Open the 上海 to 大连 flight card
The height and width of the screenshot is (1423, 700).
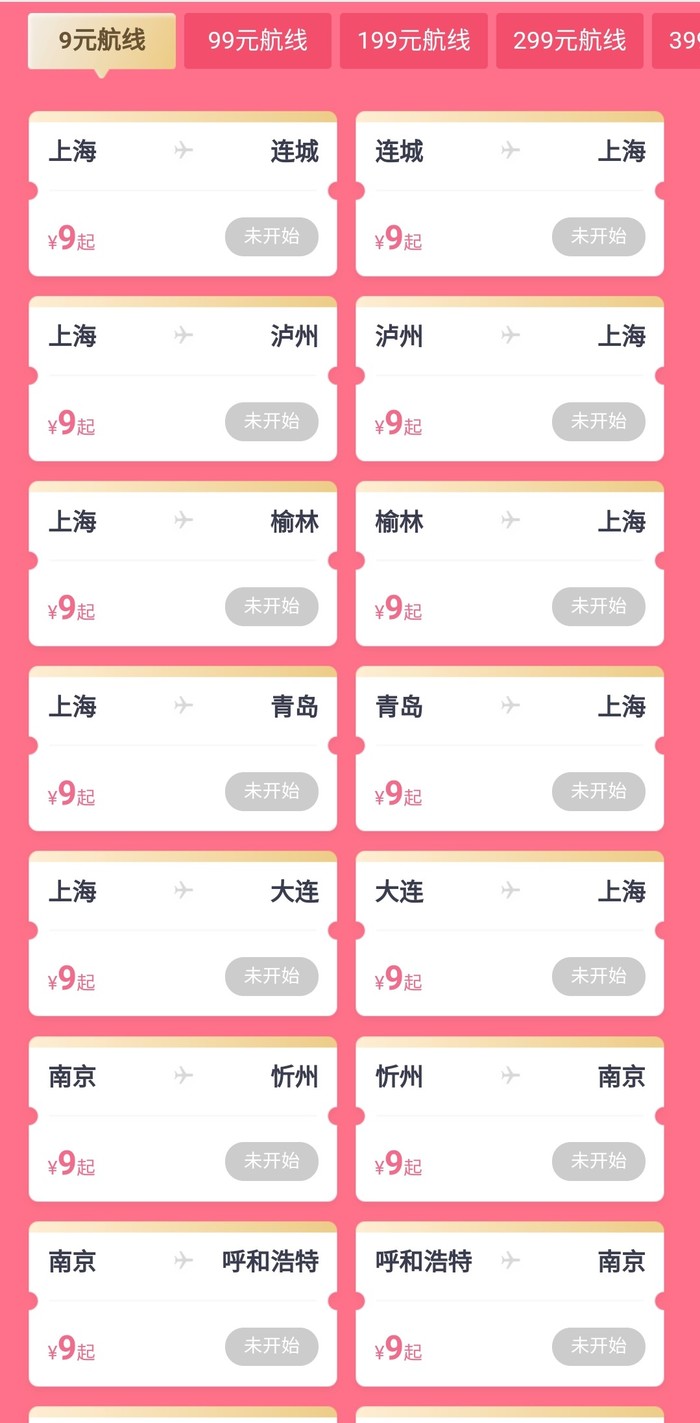pos(183,933)
